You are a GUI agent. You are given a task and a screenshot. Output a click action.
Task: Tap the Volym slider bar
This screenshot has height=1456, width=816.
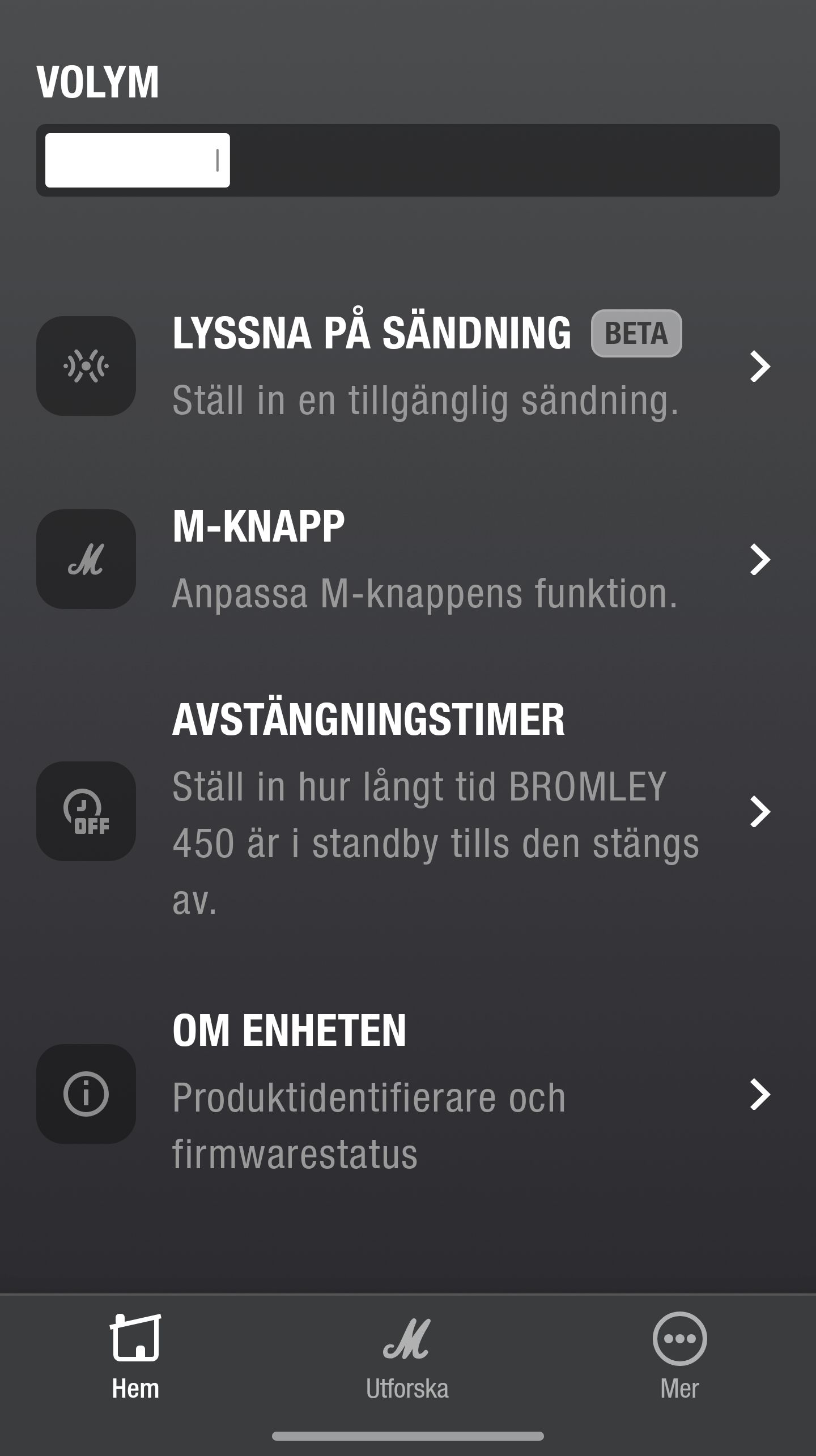408,160
